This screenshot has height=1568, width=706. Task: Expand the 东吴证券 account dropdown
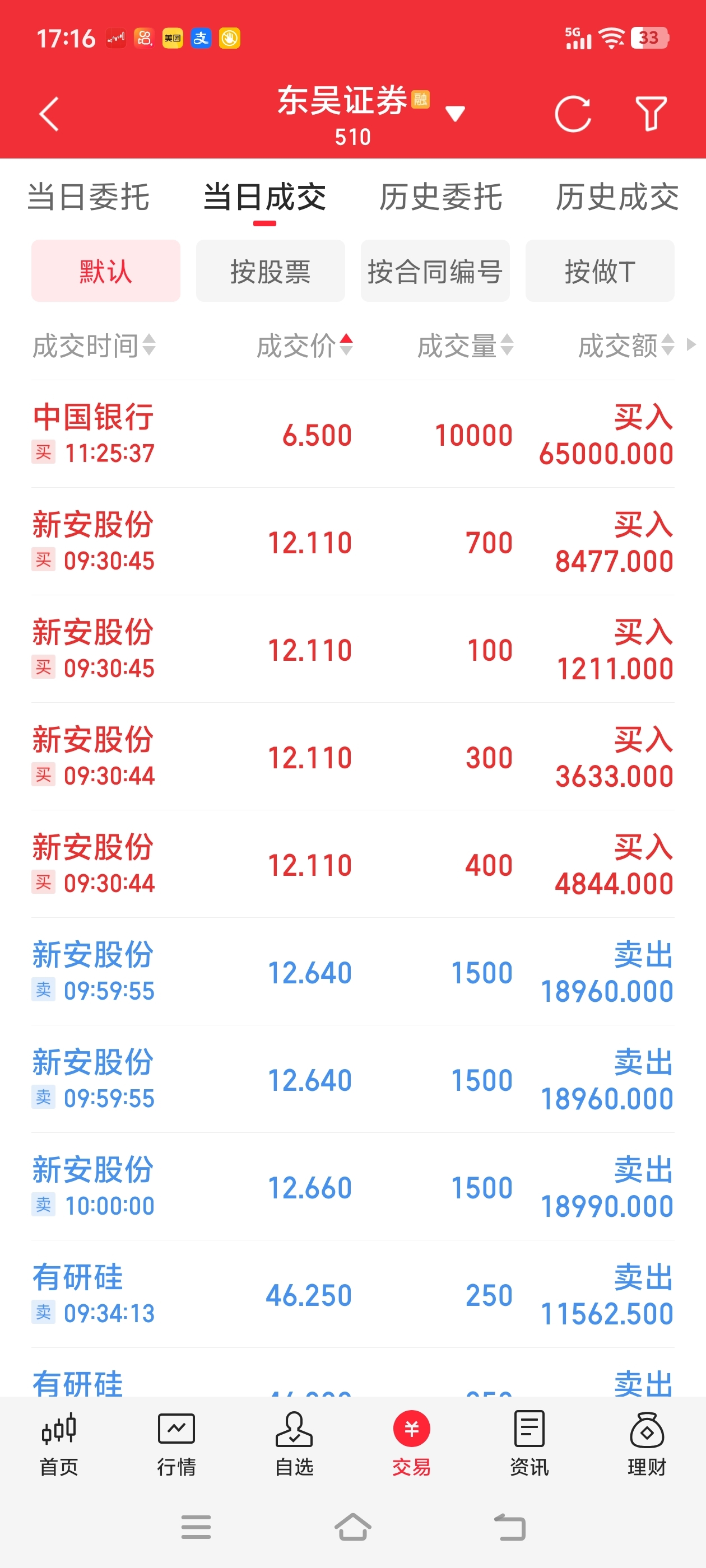454,113
